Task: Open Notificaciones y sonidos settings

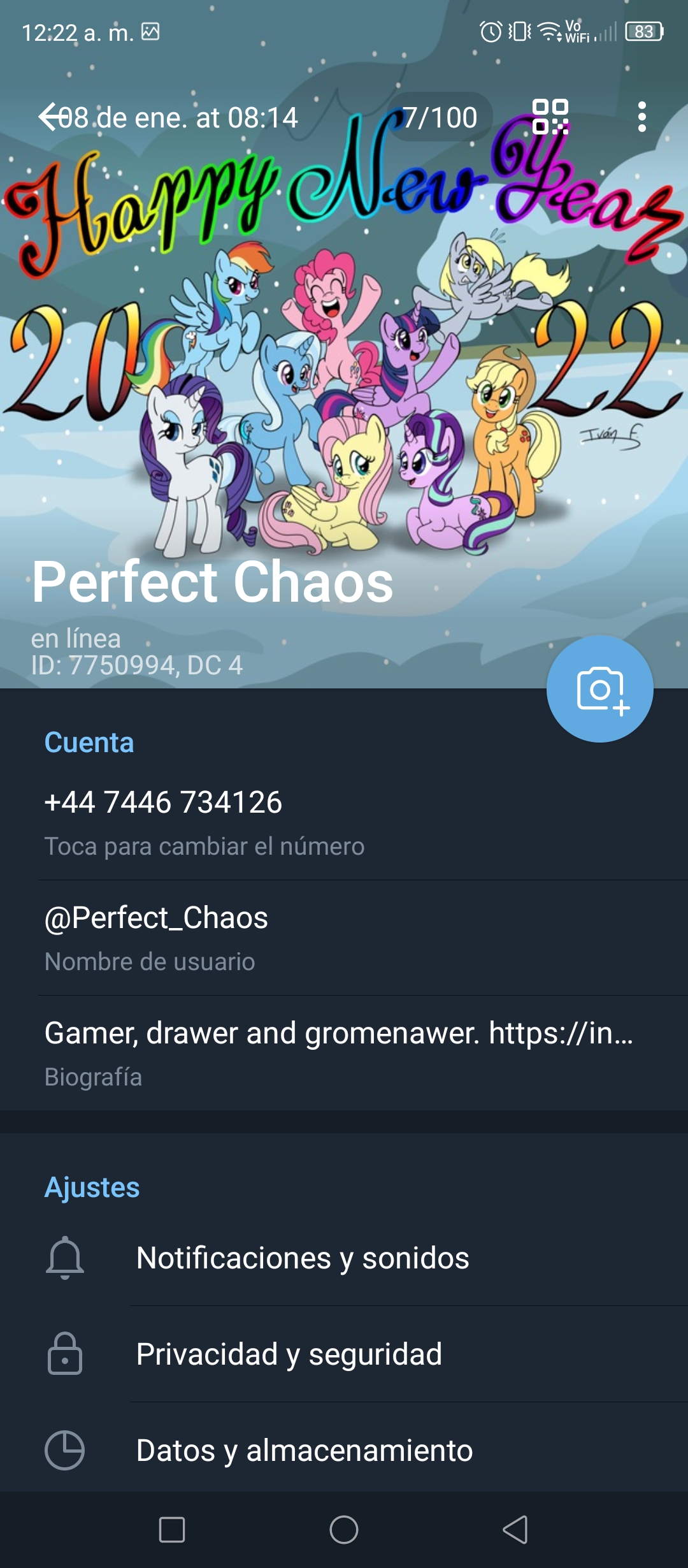Action: (x=344, y=1258)
